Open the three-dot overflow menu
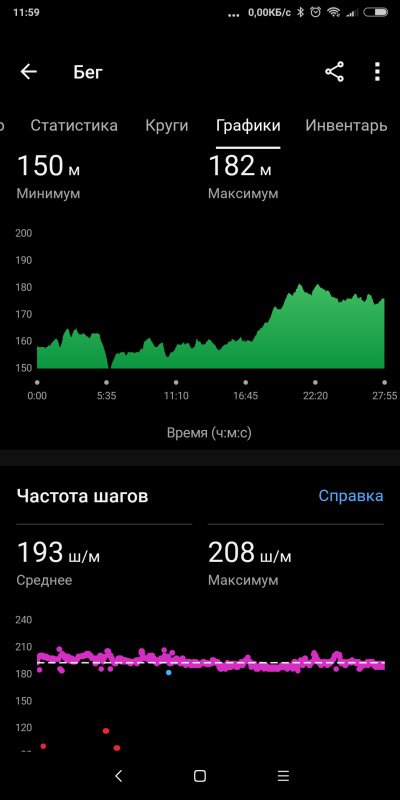This screenshot has width=400, height=800. (x=377, y=72)
